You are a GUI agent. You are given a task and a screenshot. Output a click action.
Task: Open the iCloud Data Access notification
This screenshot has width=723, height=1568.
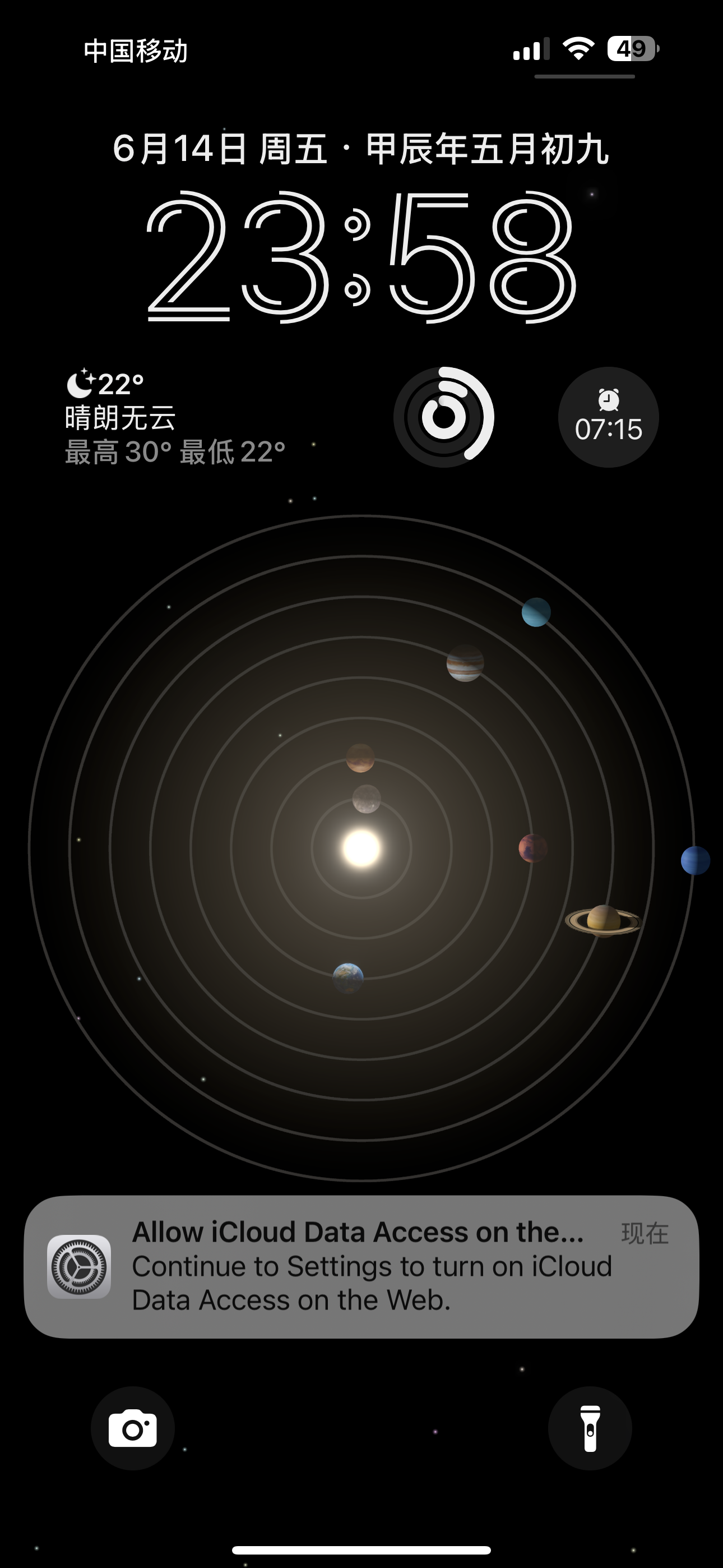tap(361, 1266)
